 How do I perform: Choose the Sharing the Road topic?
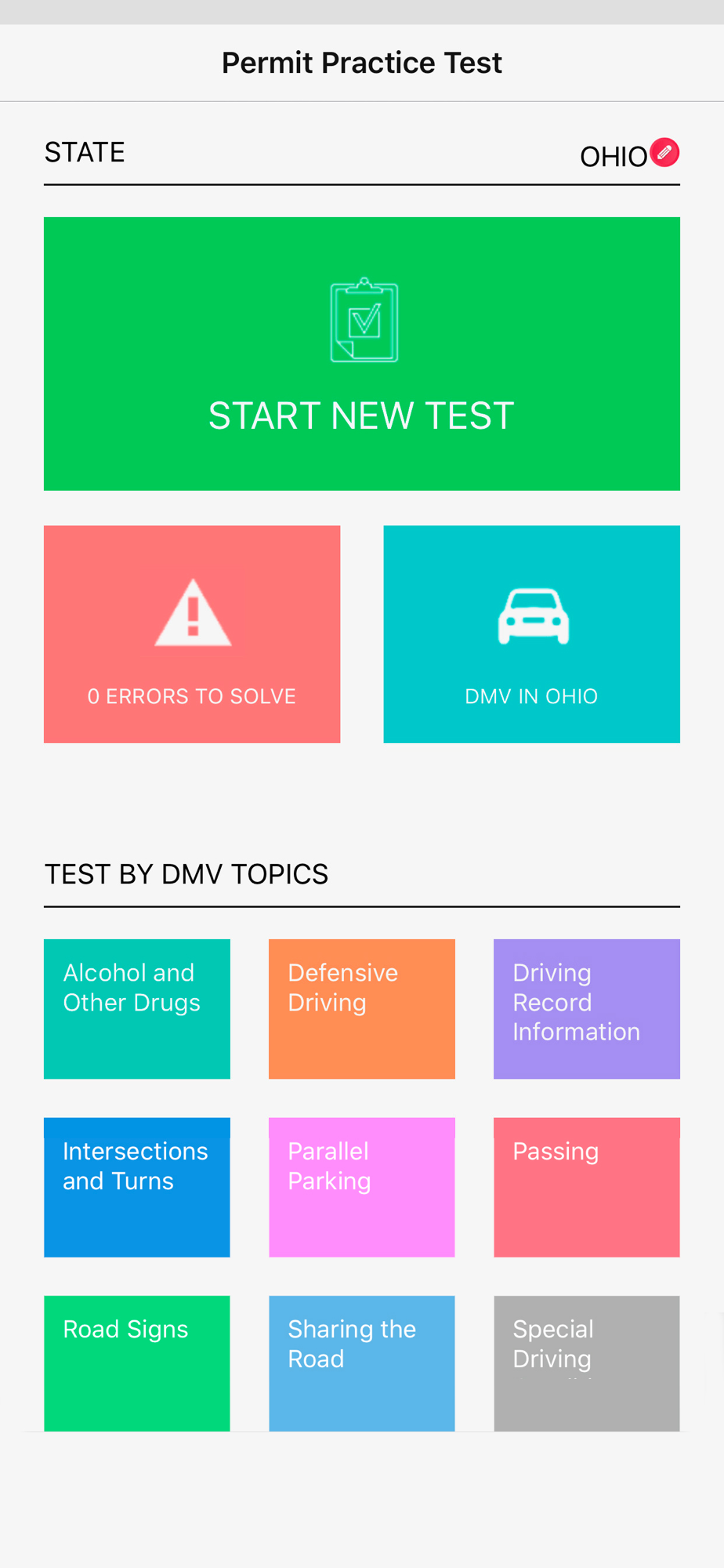point(361,1363)
